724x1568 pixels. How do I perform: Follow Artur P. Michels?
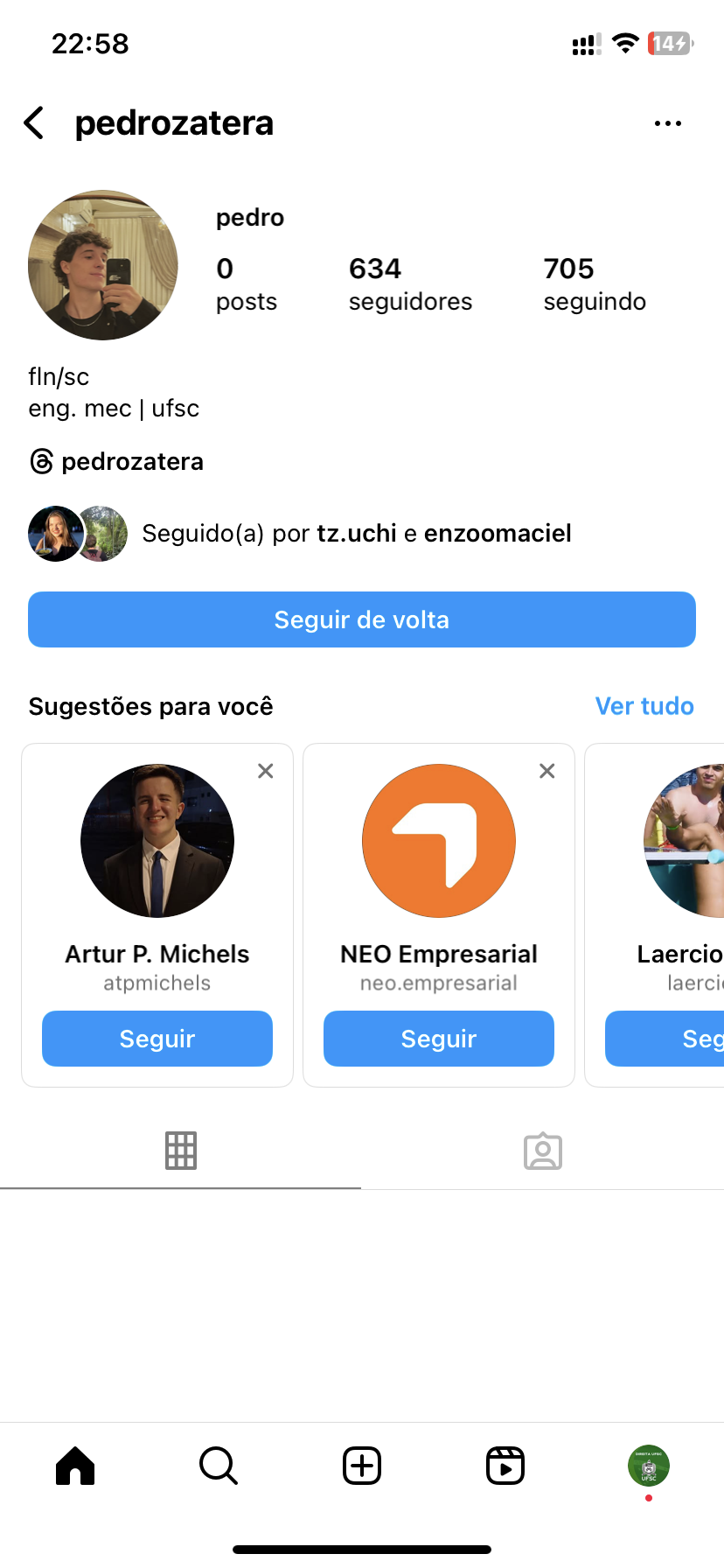[157, 1039]
